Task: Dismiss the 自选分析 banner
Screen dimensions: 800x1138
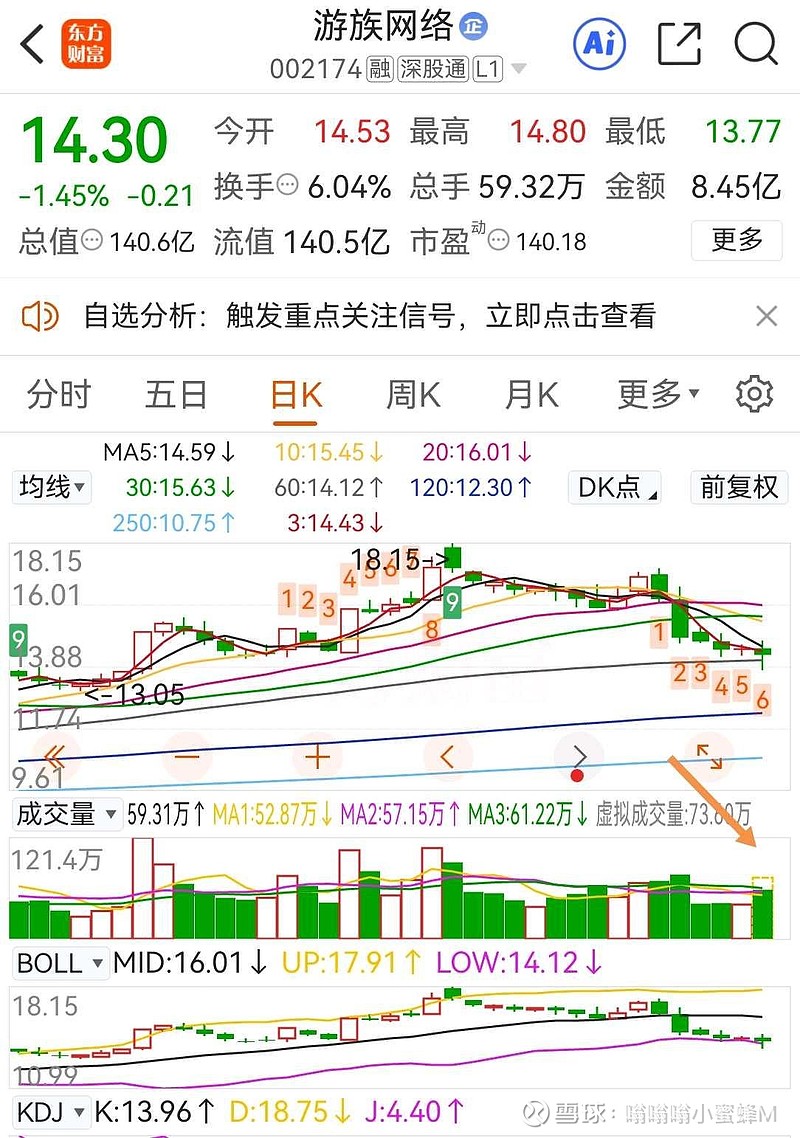Action: point(766,317)
